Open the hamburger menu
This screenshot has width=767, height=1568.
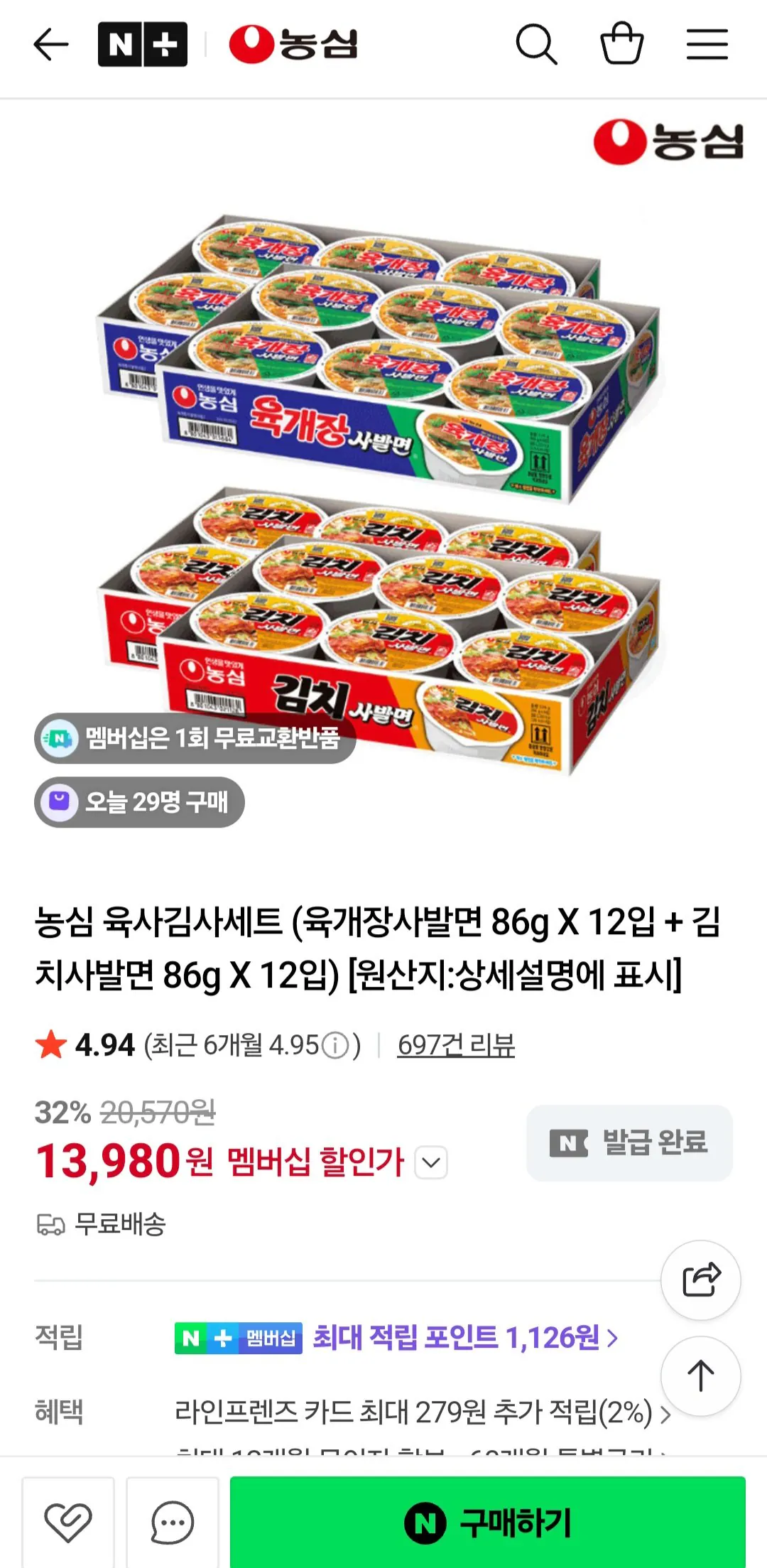[x=707, y=44]
